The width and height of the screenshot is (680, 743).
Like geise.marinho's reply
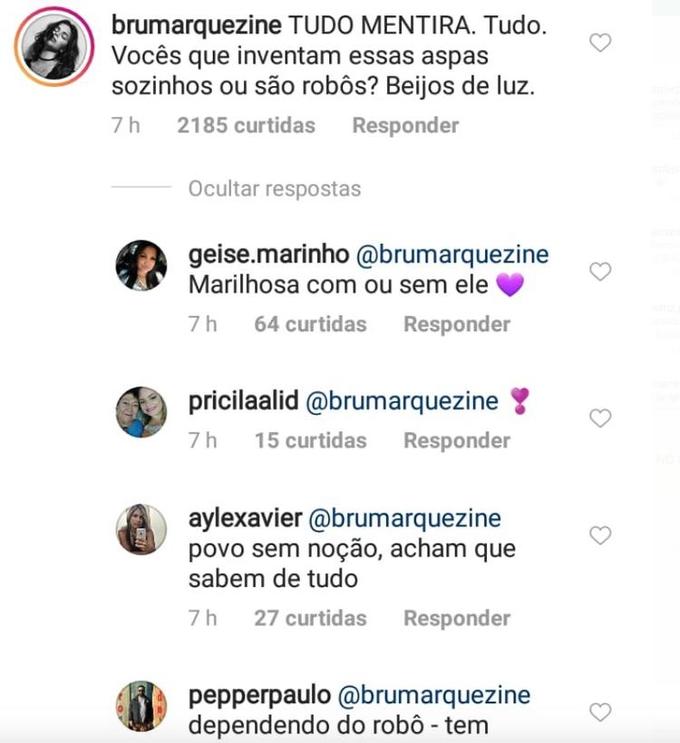point(600,271)
